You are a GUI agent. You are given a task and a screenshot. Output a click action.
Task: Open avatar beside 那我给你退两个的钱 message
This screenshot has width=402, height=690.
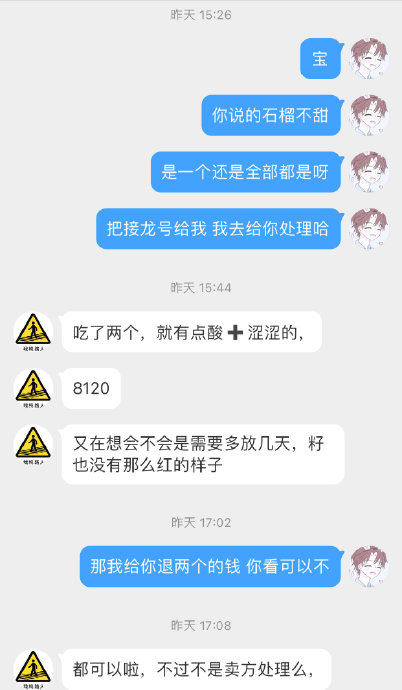pos(369,566)
